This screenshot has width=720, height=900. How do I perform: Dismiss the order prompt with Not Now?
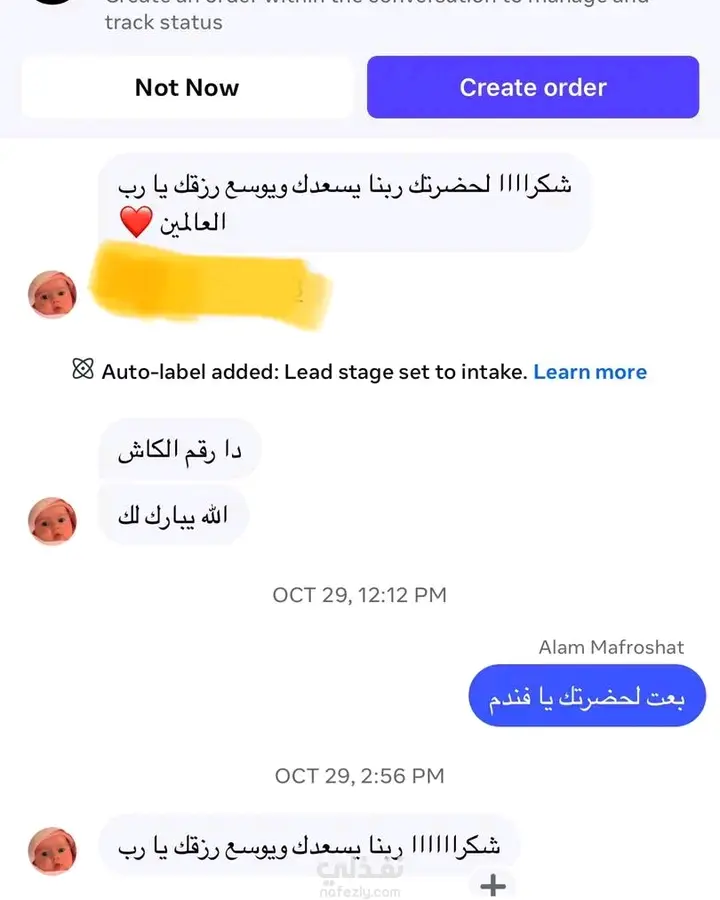pyautogui.click(x=187, y=87)
